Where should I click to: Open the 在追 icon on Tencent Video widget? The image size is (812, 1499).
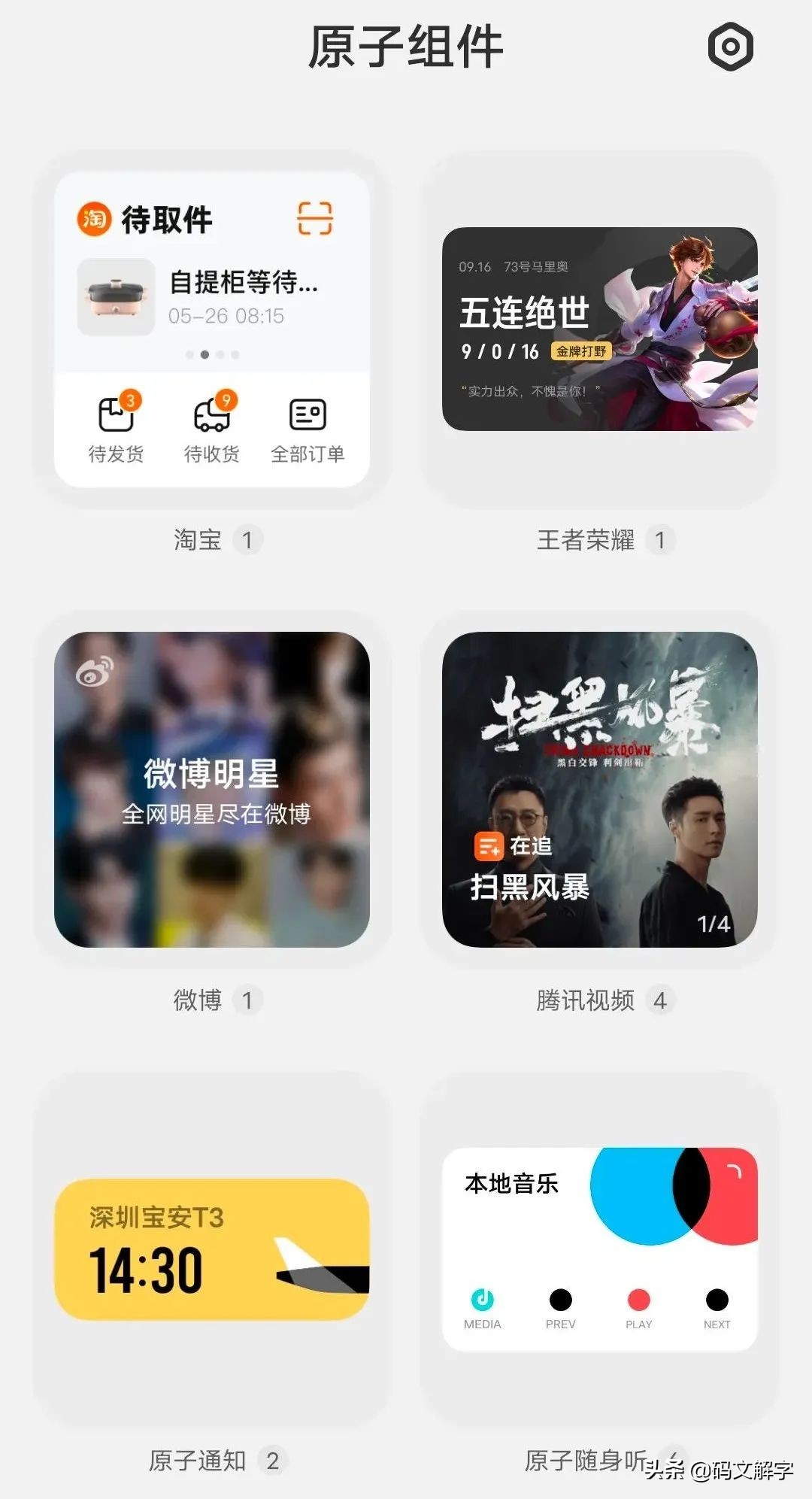(x=489, y=845)
